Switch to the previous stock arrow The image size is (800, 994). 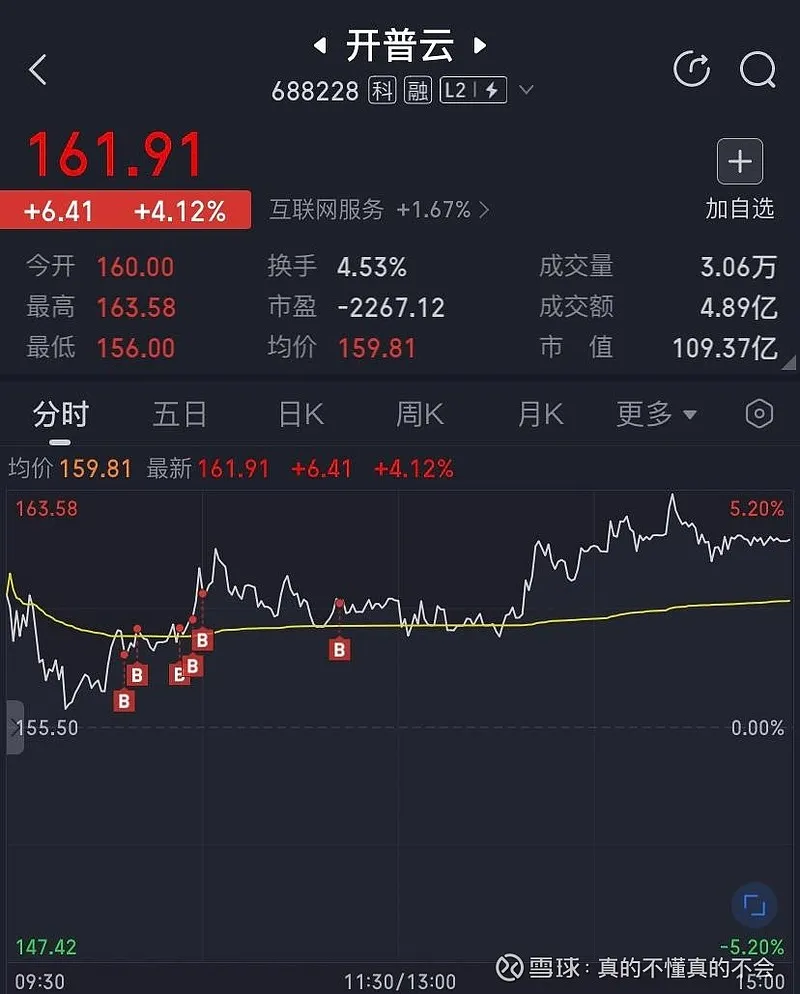coord(320,46)
